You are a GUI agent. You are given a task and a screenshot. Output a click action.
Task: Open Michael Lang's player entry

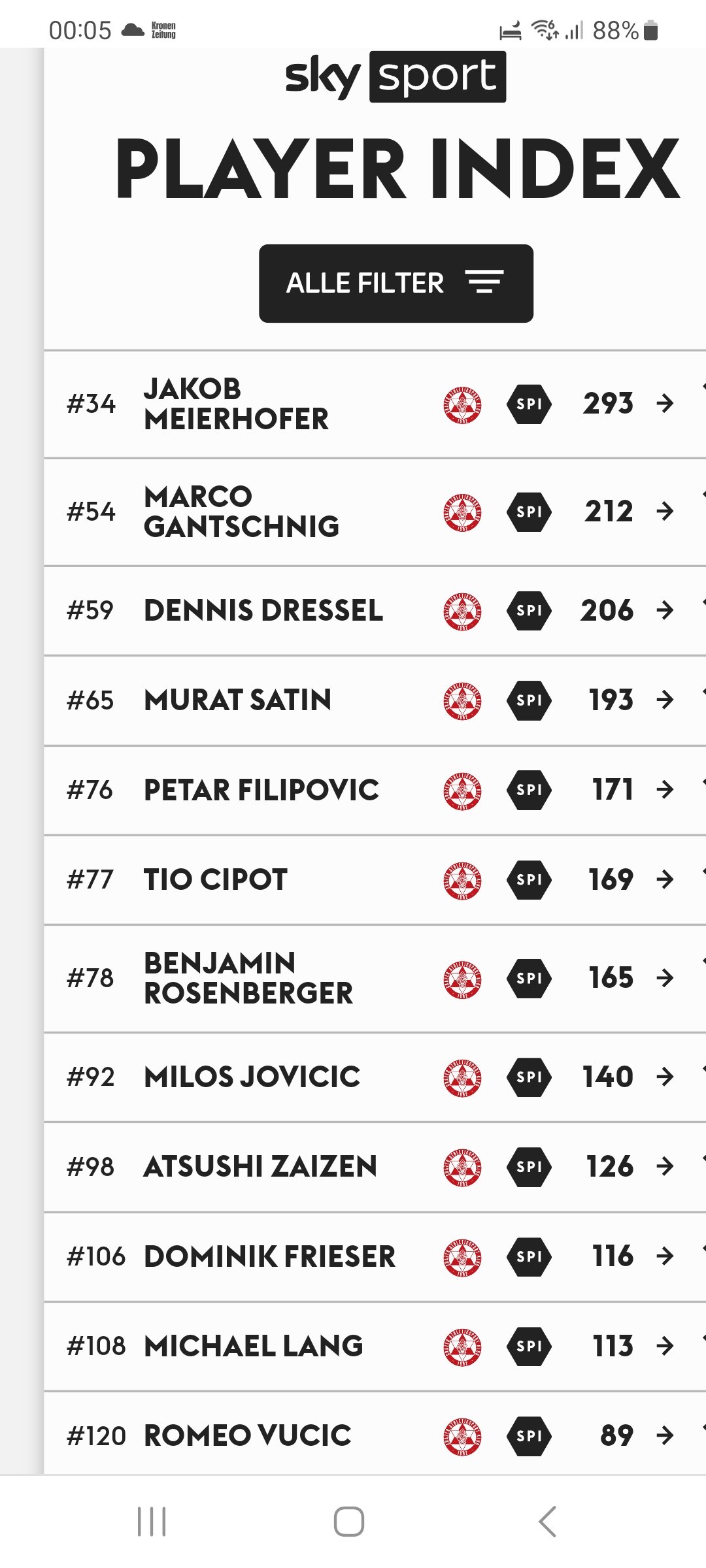[x=375, y=1346]
